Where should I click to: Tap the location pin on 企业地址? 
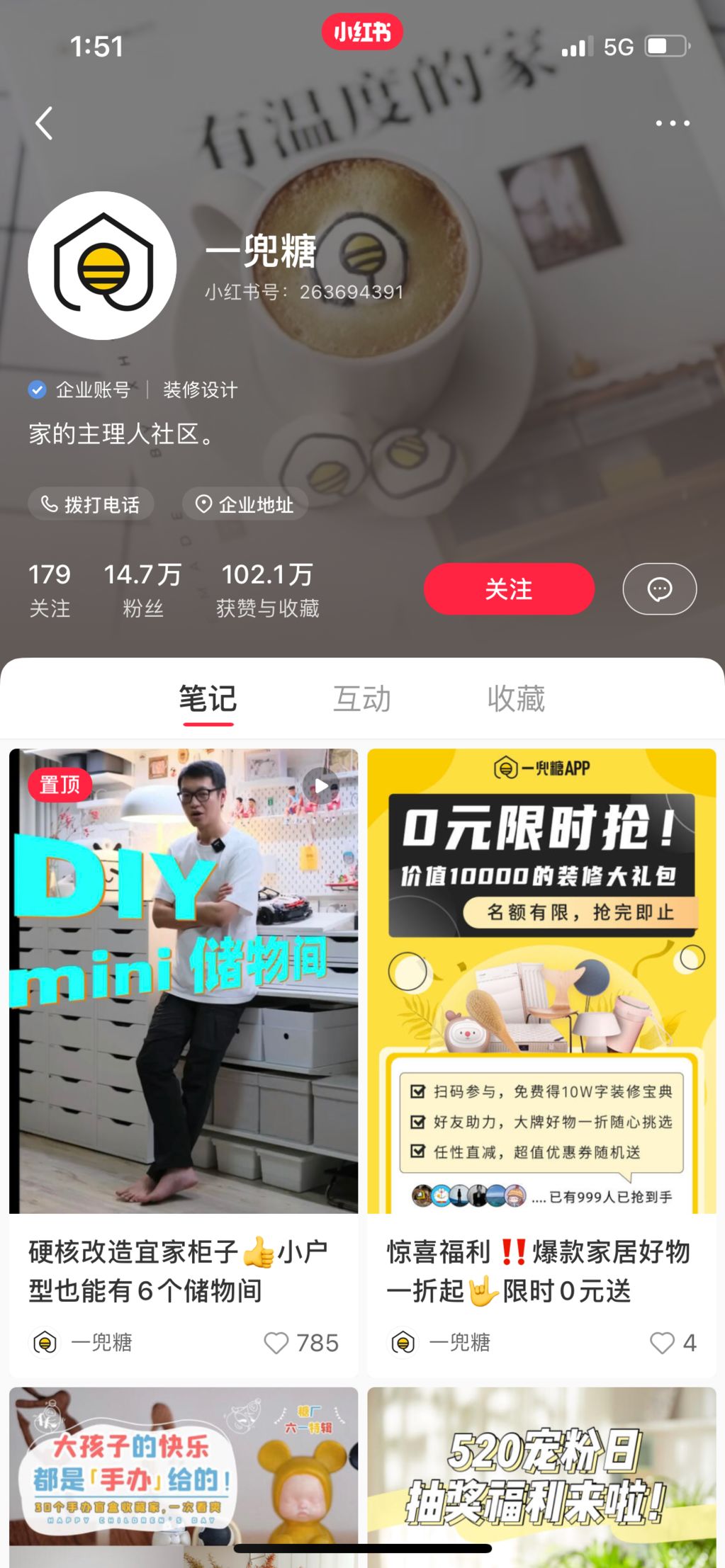202,504
